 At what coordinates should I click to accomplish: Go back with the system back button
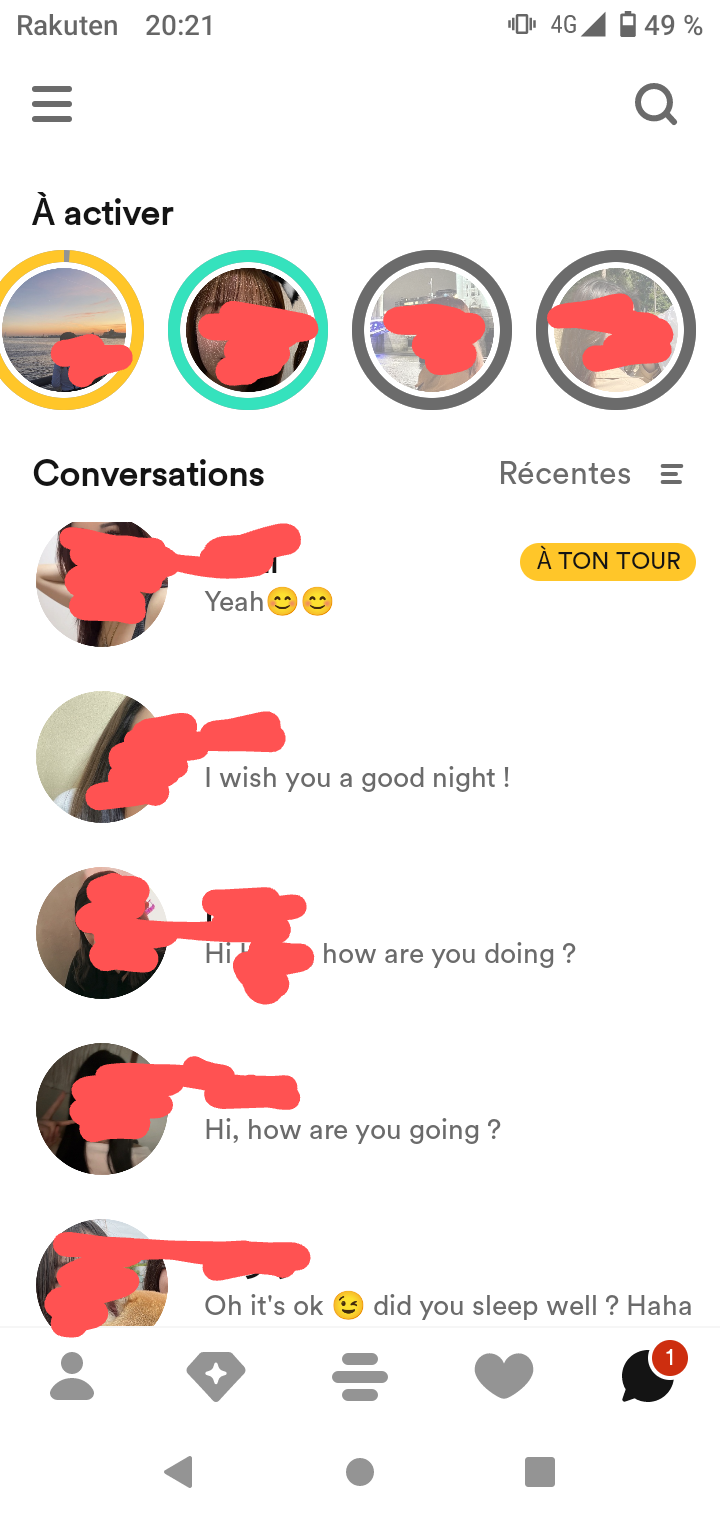(179, 1472)
